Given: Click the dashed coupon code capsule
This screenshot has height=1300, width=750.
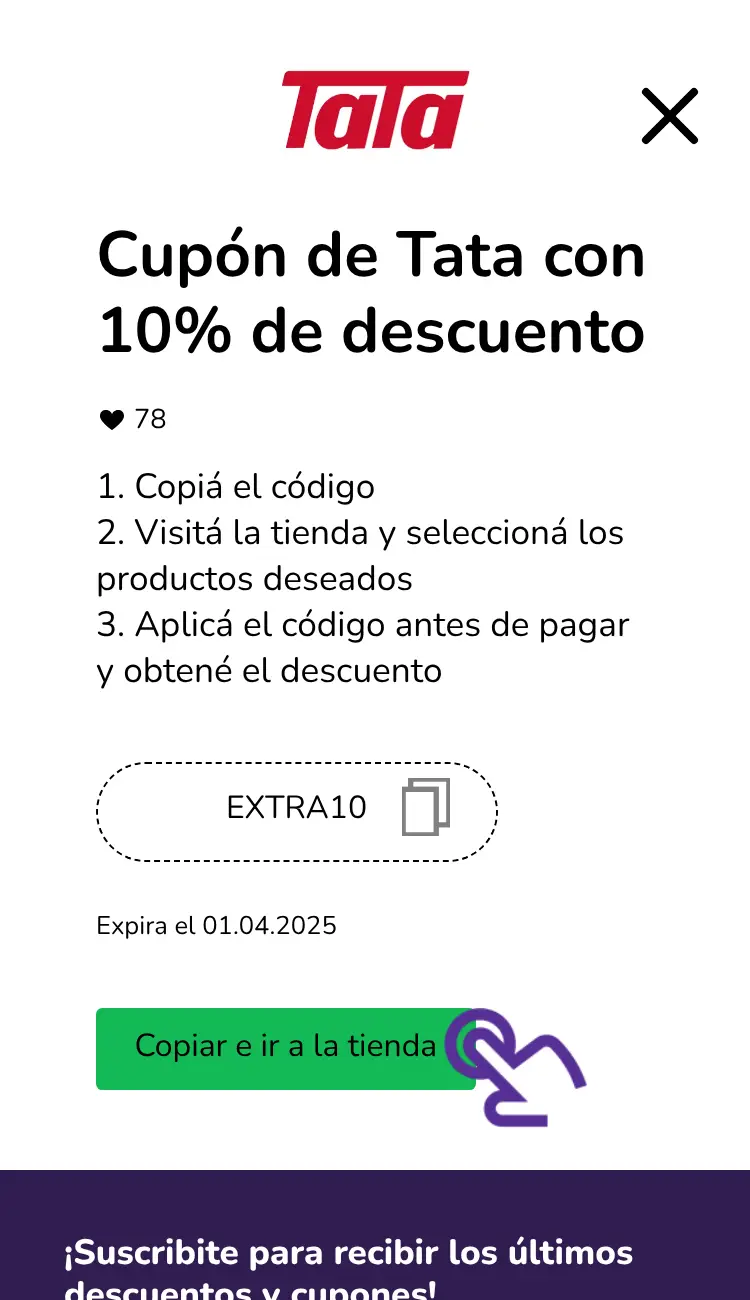Looking at the screenshot, I should [x=297, y=810].
